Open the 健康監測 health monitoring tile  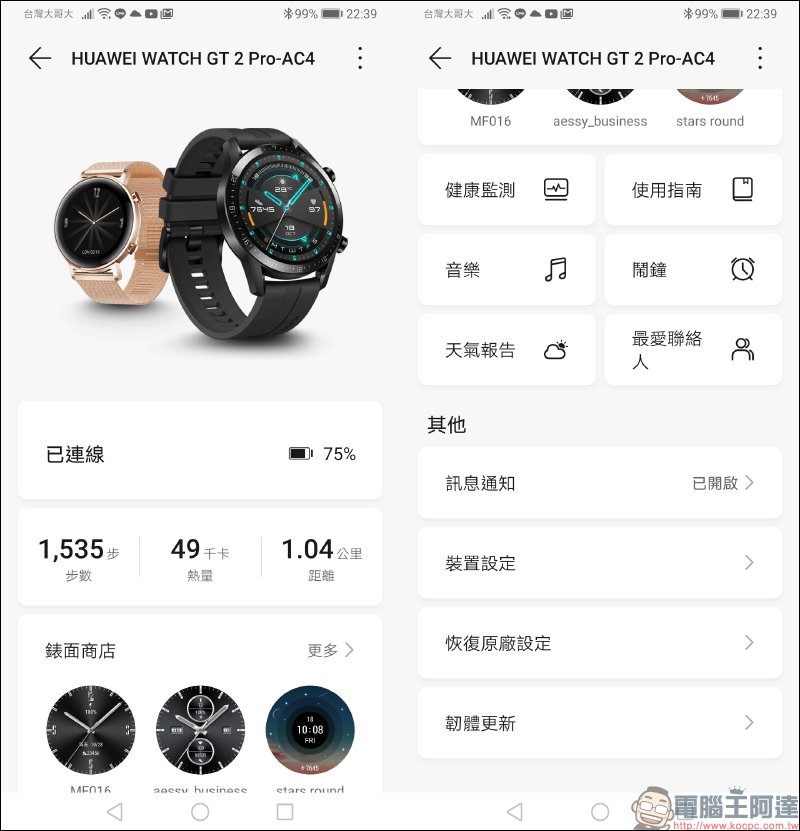(506, 189)
